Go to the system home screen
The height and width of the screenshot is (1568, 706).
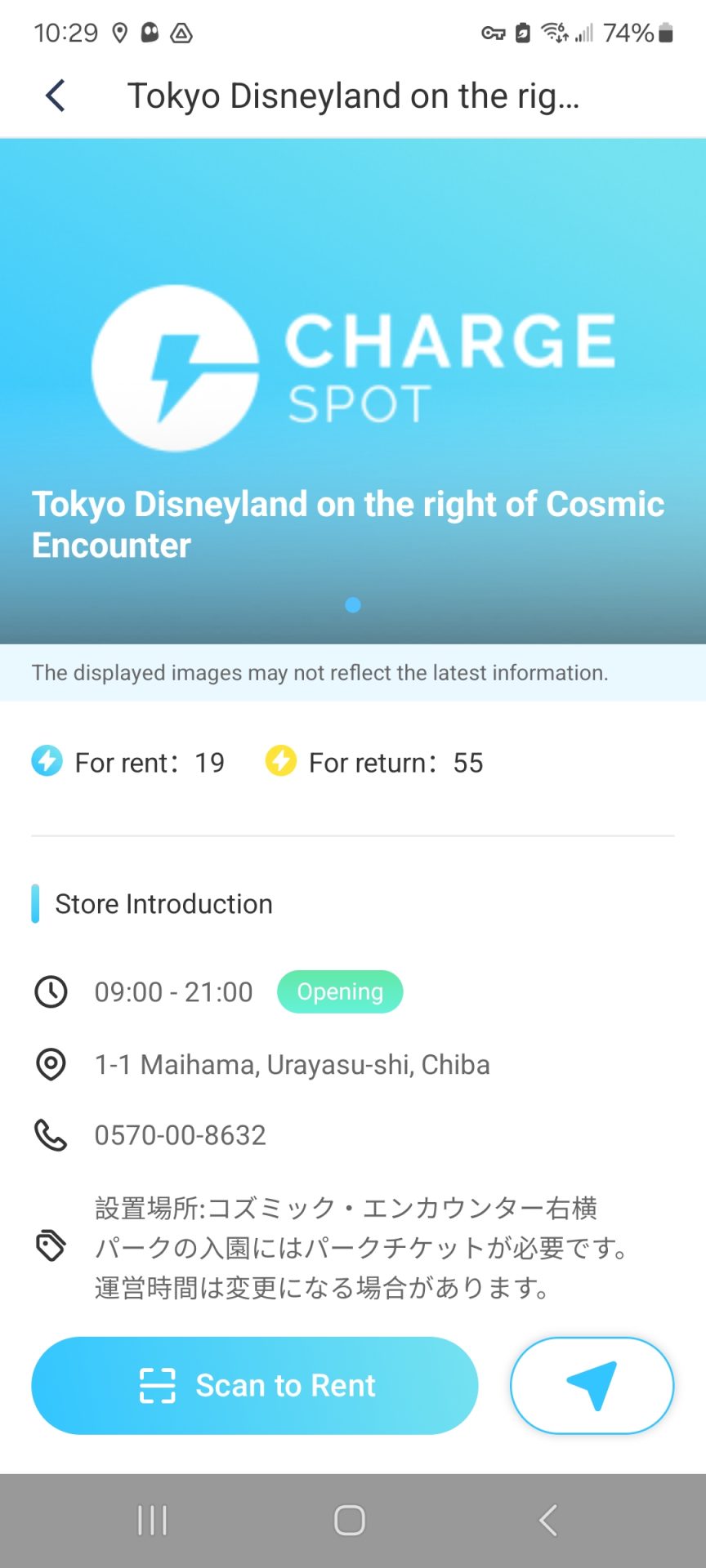click(x=350, y=1520)
